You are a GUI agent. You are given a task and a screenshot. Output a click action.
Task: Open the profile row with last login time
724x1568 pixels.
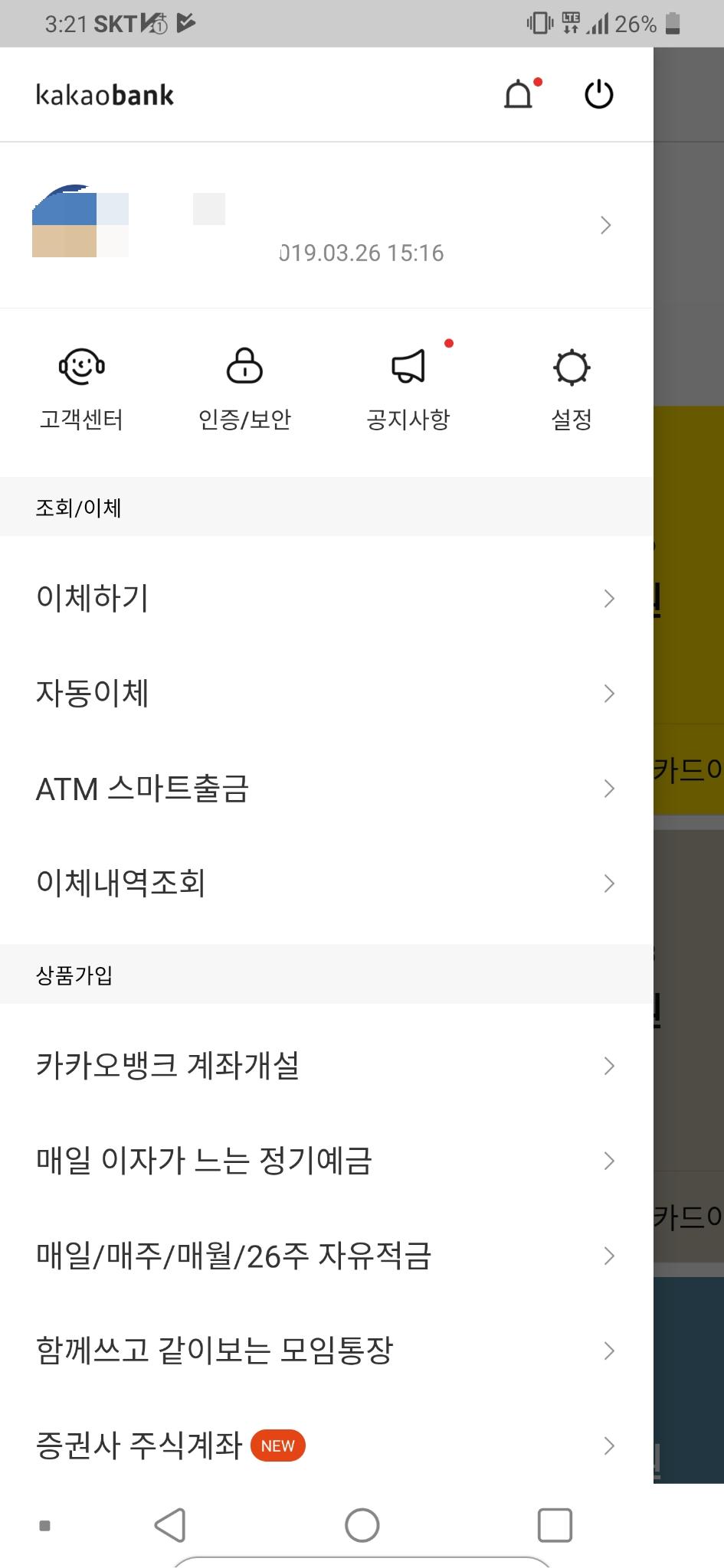(326, 225)
